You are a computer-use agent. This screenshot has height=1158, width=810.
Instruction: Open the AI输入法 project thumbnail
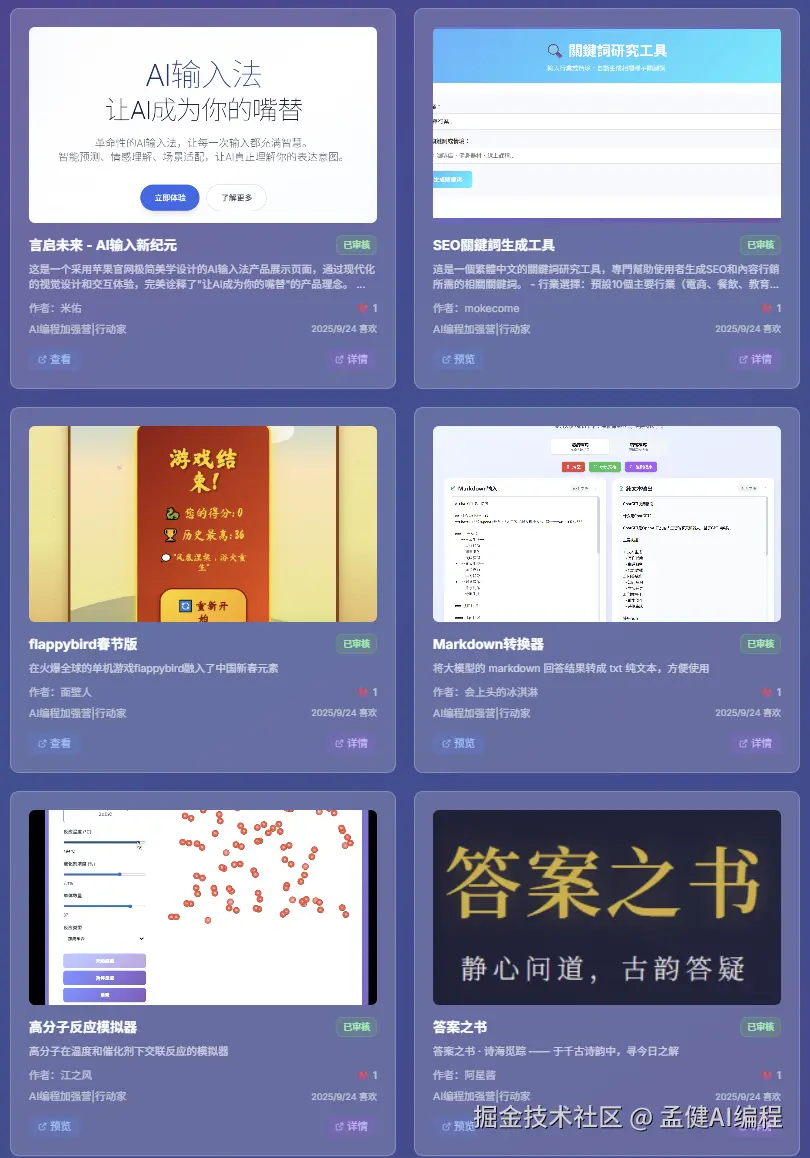point(203,125)
